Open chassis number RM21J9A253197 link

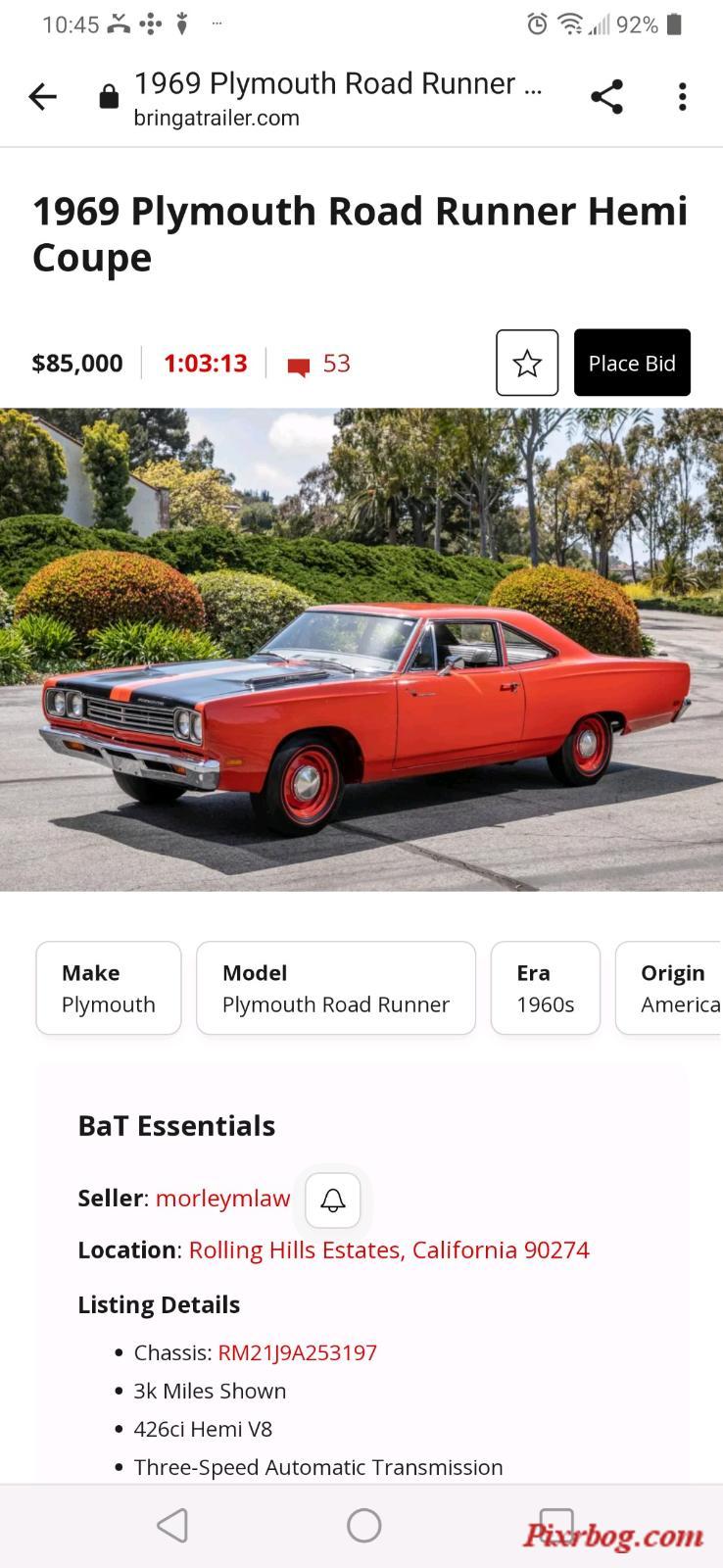click(x=297, y=1353)
